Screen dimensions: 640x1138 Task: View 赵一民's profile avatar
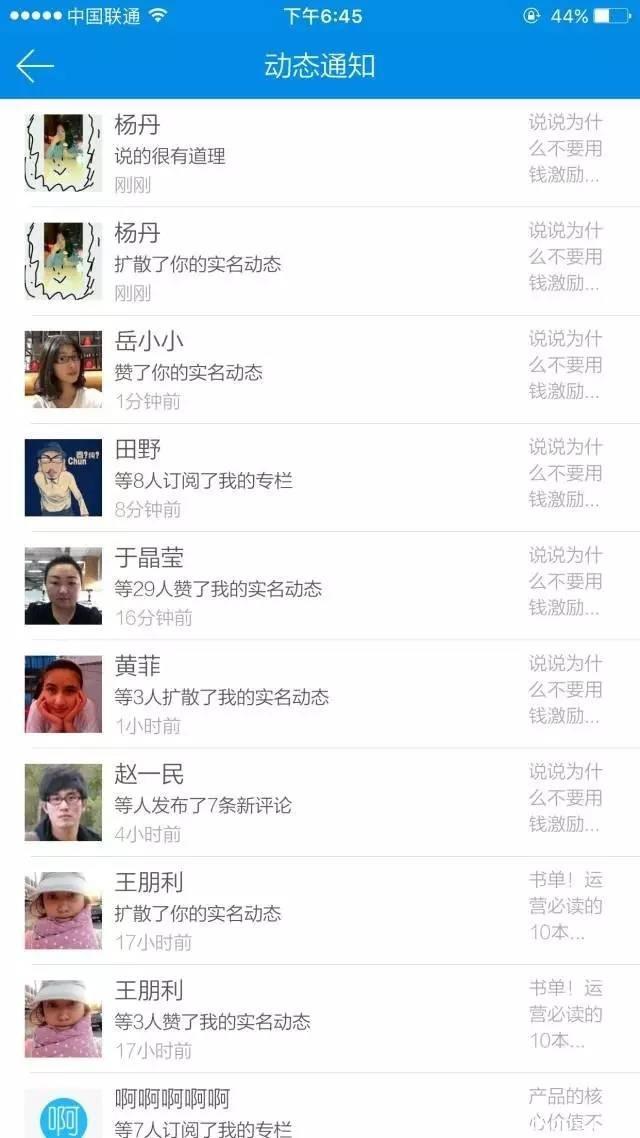coord(63,803)
